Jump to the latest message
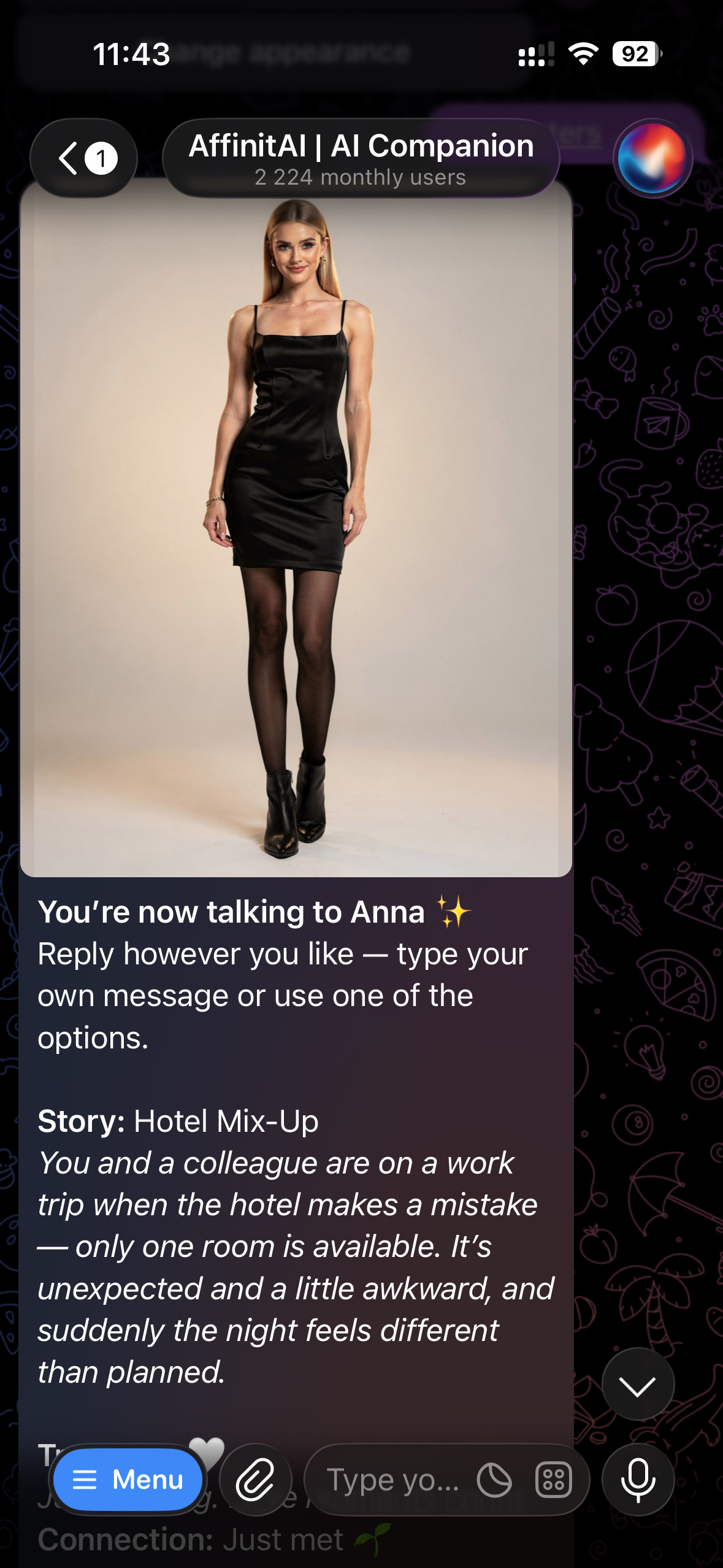The image size is (723, 1568). 638,1385
